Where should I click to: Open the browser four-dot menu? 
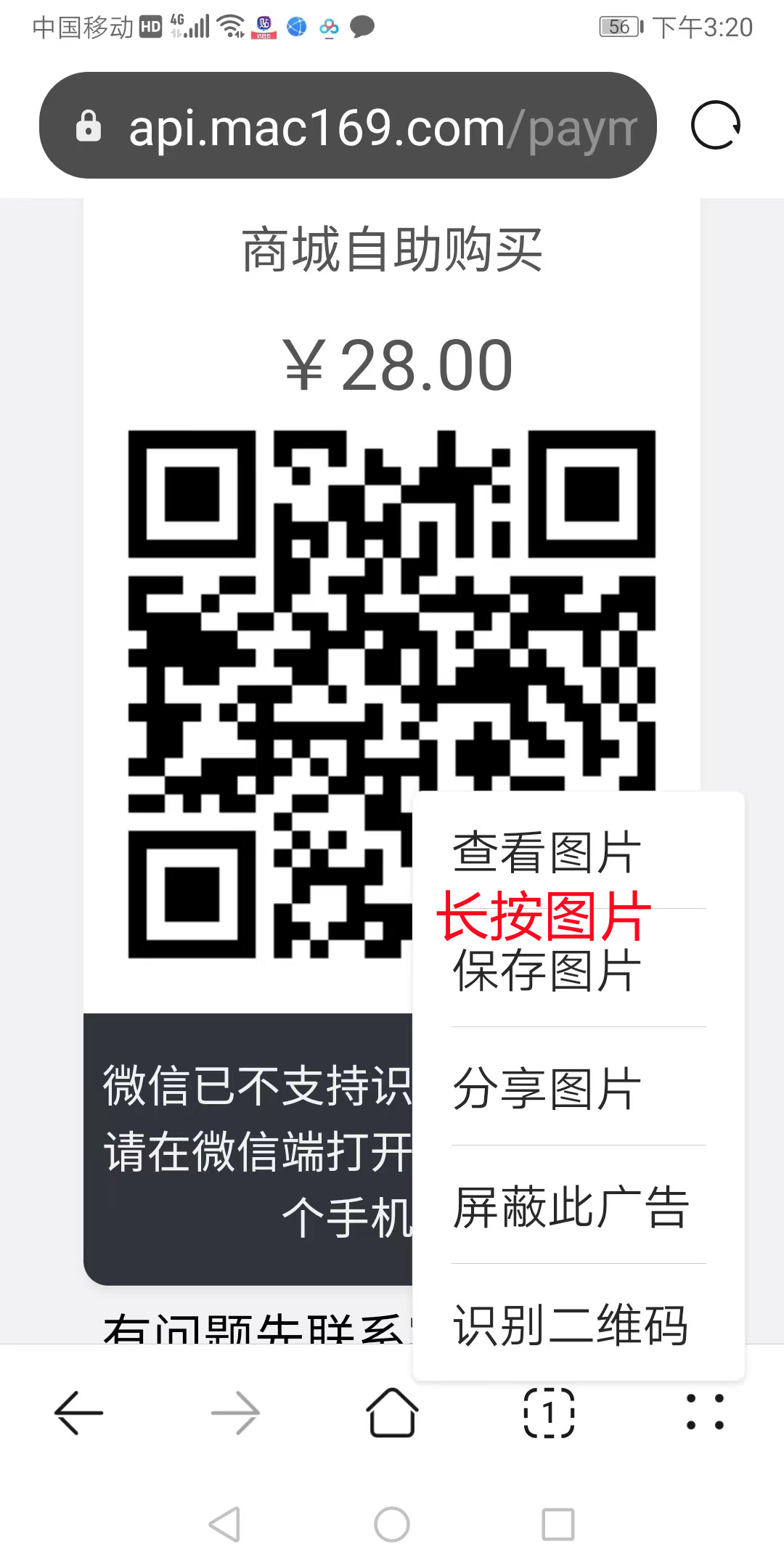click(x=706, y=1413)
